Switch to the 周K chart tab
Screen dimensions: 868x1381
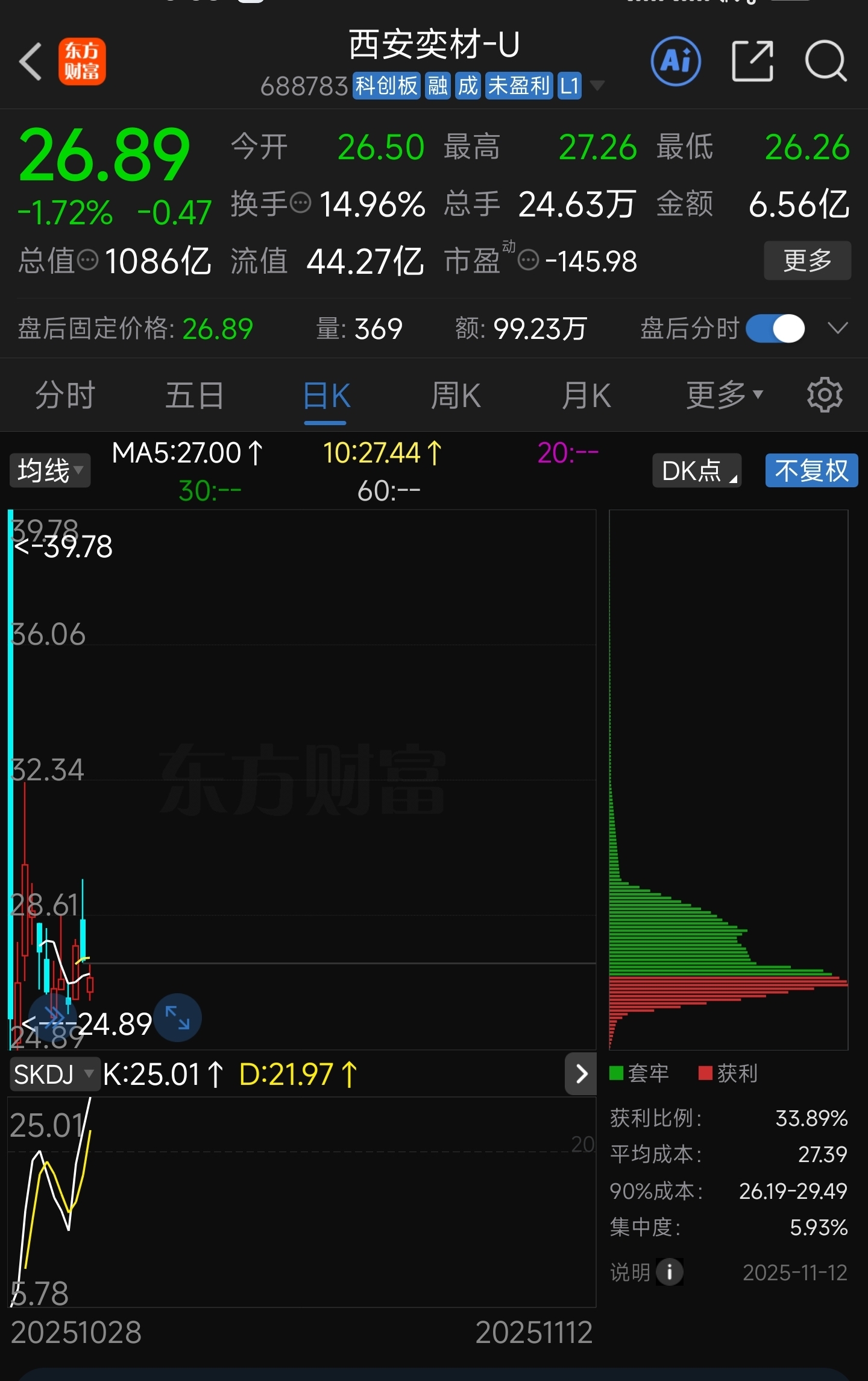(456, 396)
